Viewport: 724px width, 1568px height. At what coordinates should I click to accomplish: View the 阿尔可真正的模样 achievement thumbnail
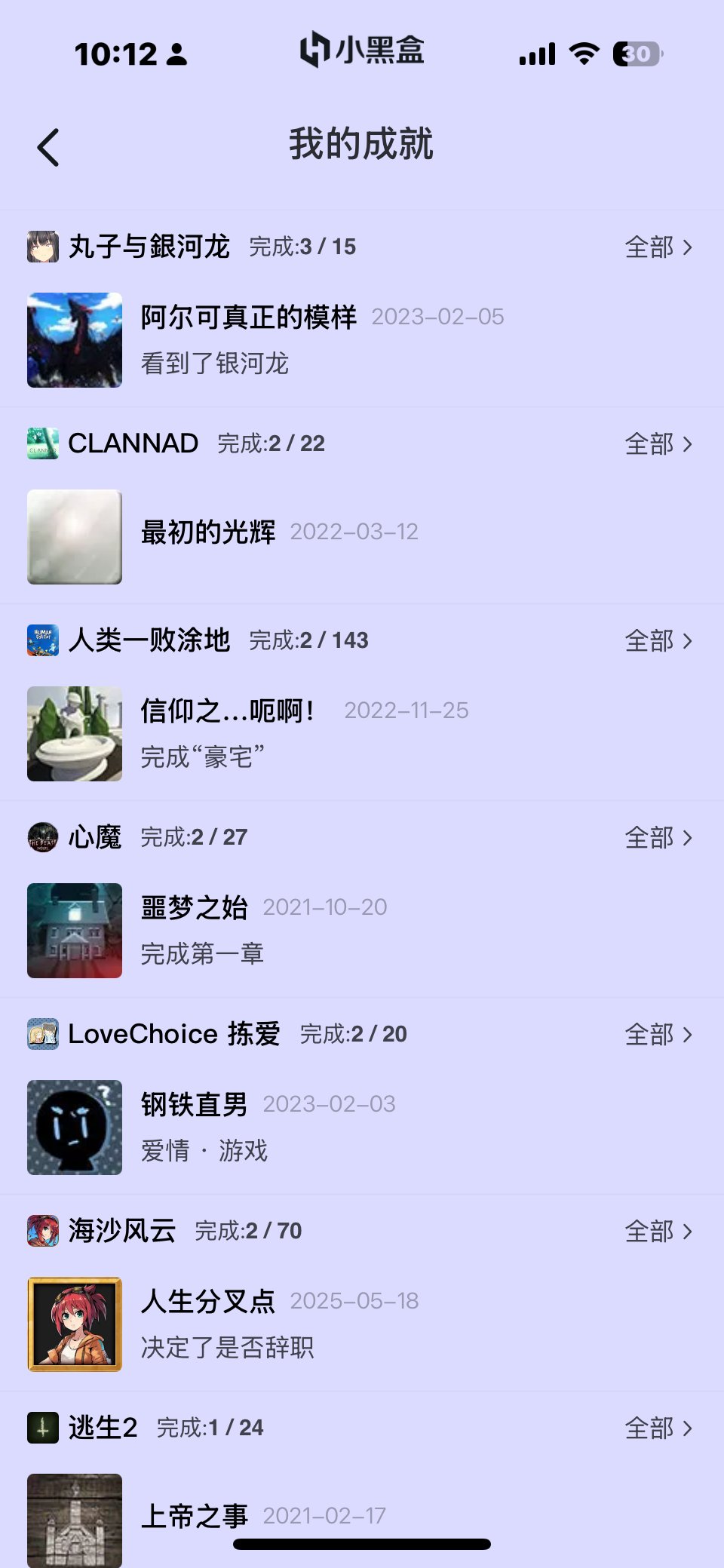(74, 339)
